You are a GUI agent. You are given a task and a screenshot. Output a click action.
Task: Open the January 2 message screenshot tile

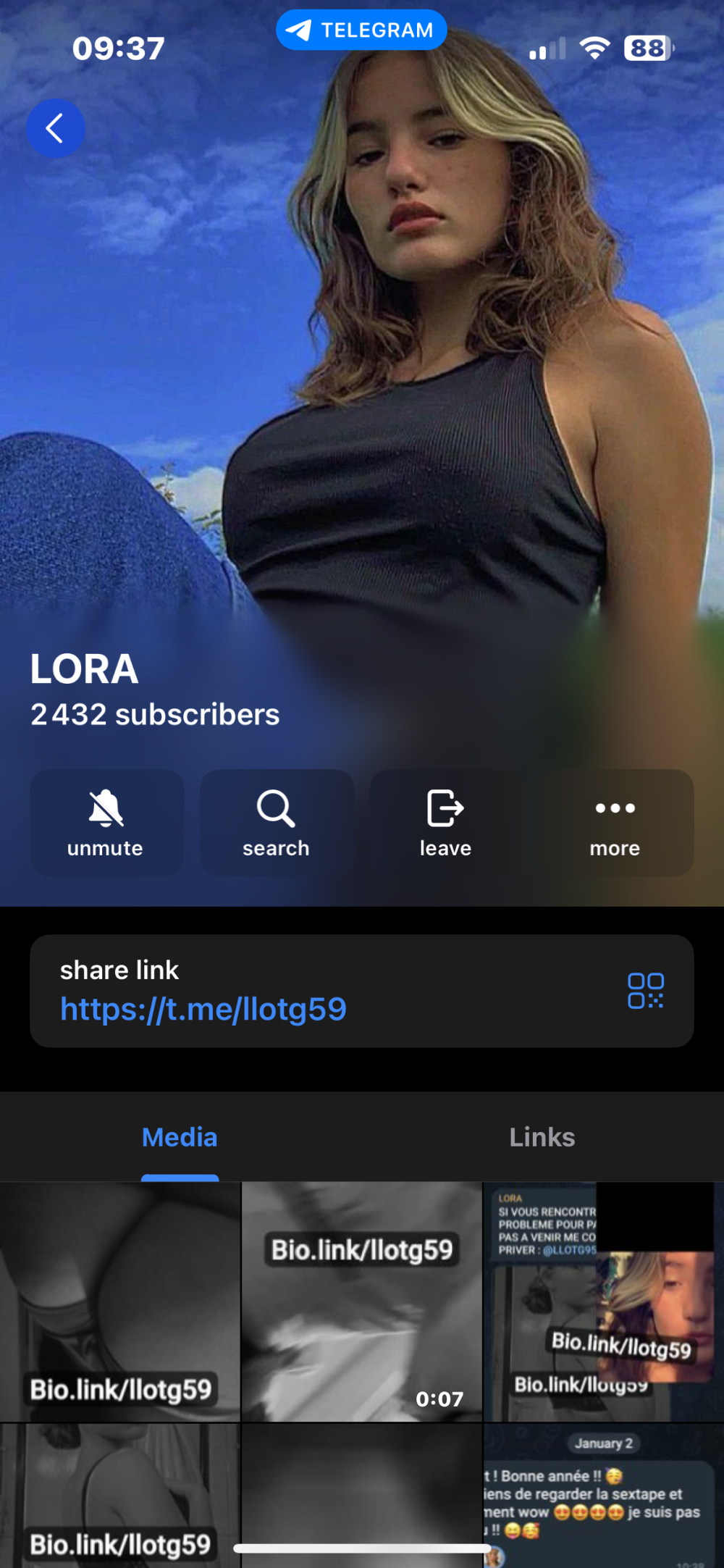602,1495
